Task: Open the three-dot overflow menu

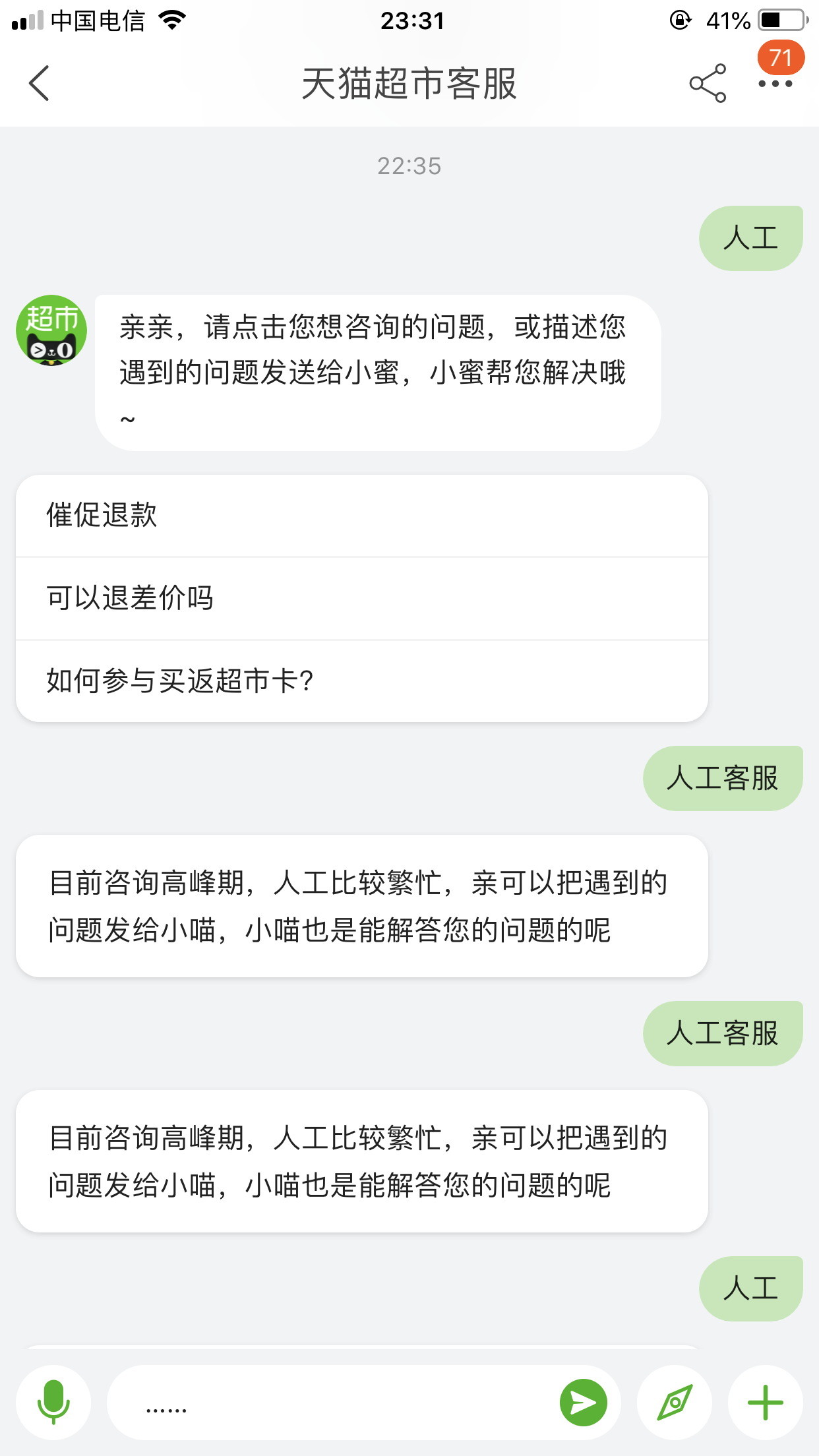Action: coord(775,84)
